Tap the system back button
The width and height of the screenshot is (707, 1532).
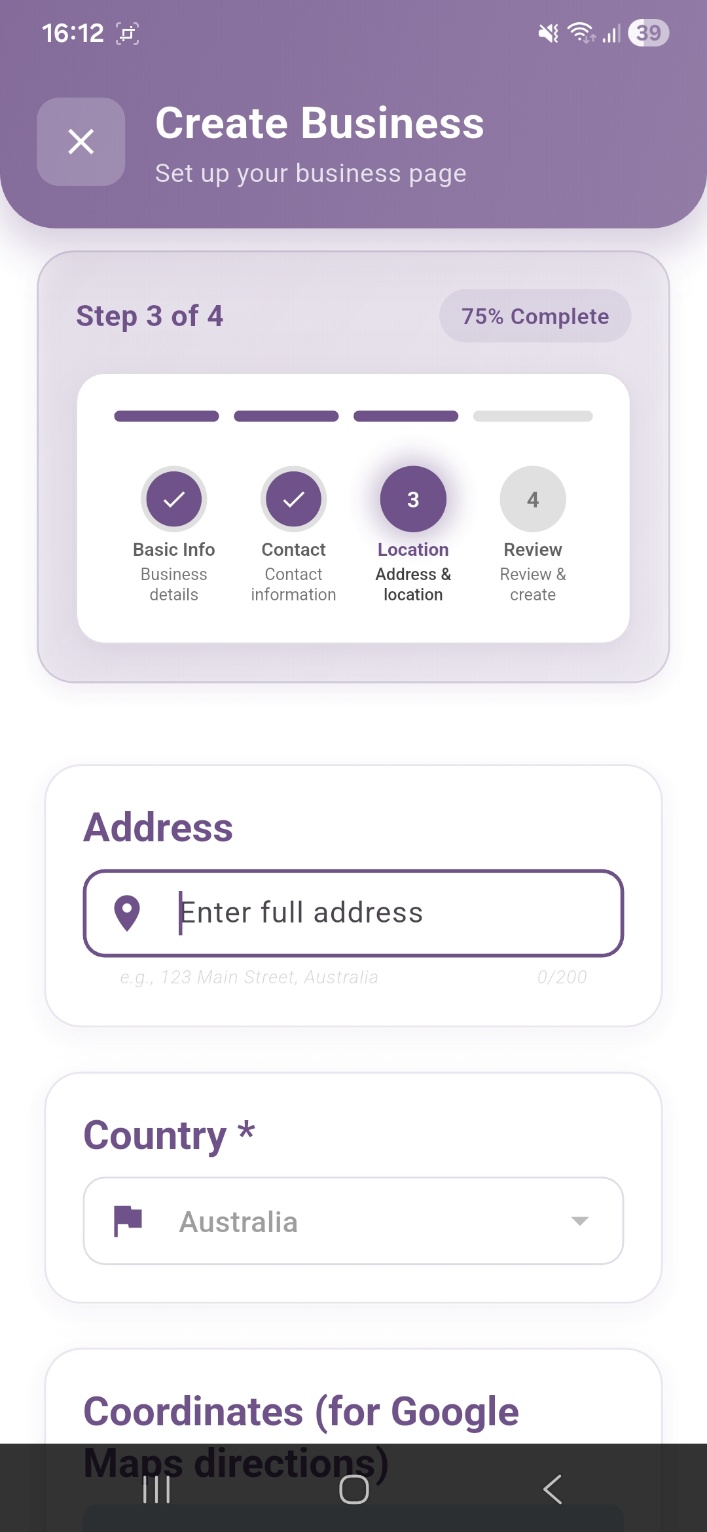(552, 1489)
